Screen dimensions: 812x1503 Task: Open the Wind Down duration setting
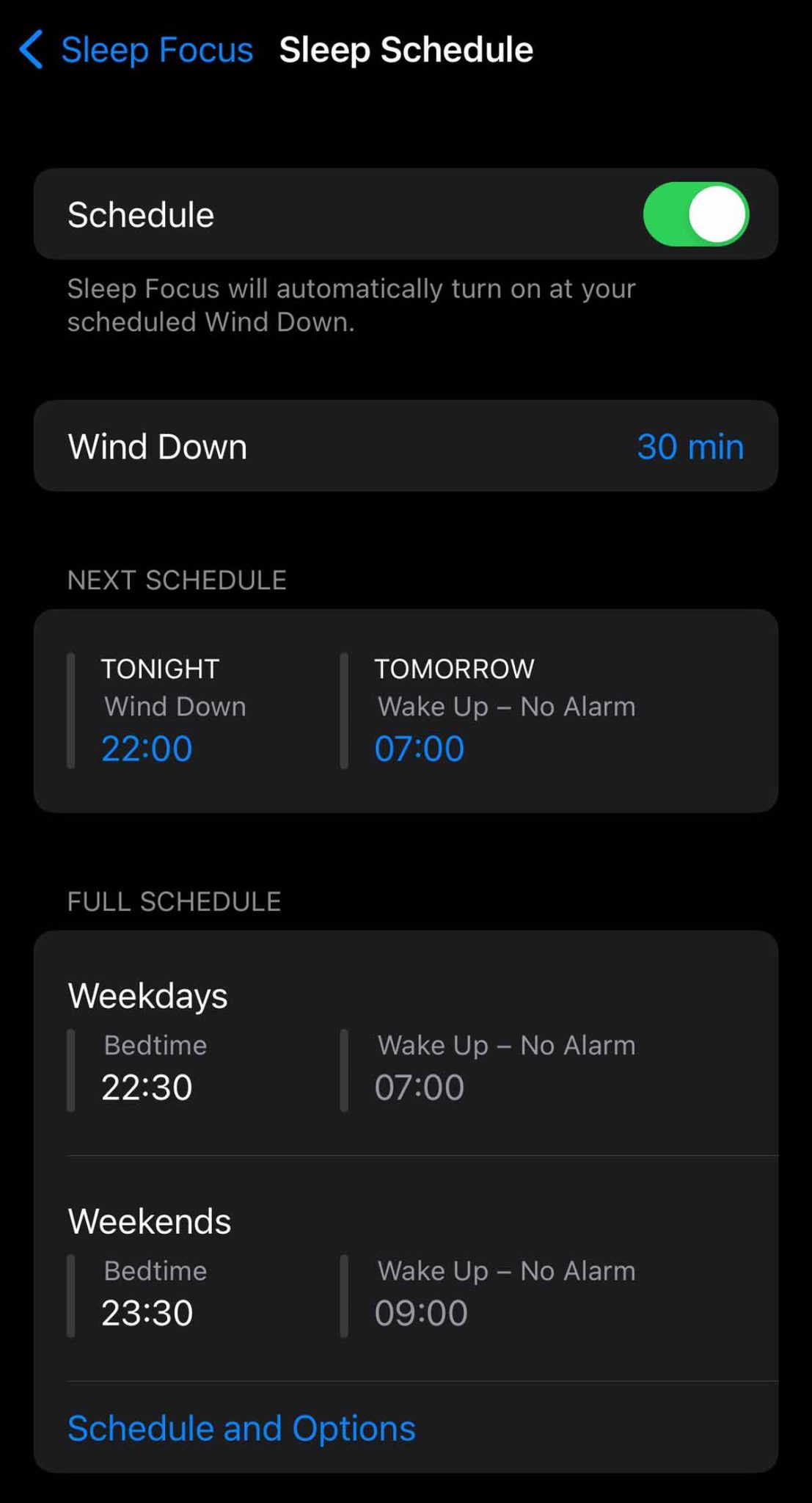[x=406, y=445]
